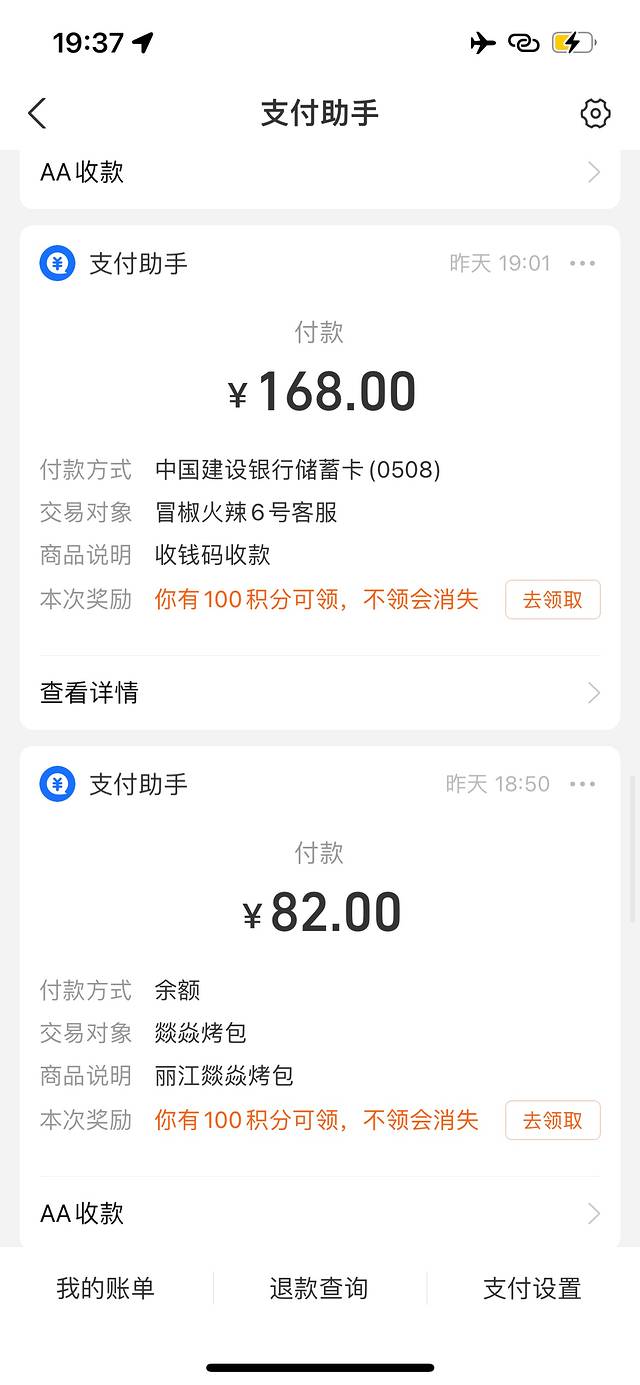Claim 100 points for the ¥168.00 payment
The width and height of the screenshot is (640, 1385).
pos(552,600)
